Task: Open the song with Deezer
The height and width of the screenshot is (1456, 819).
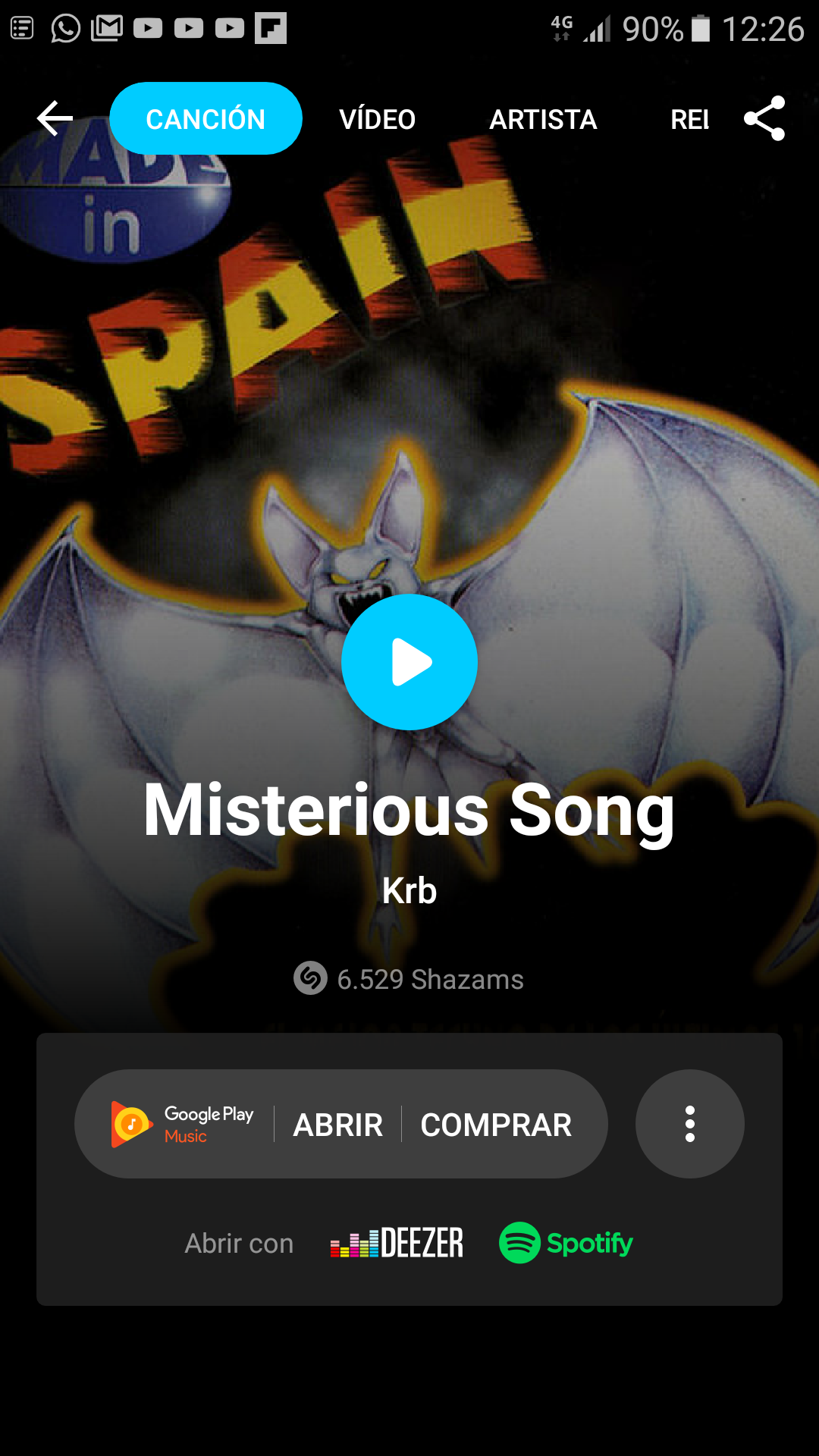Action: (397, 1243)
